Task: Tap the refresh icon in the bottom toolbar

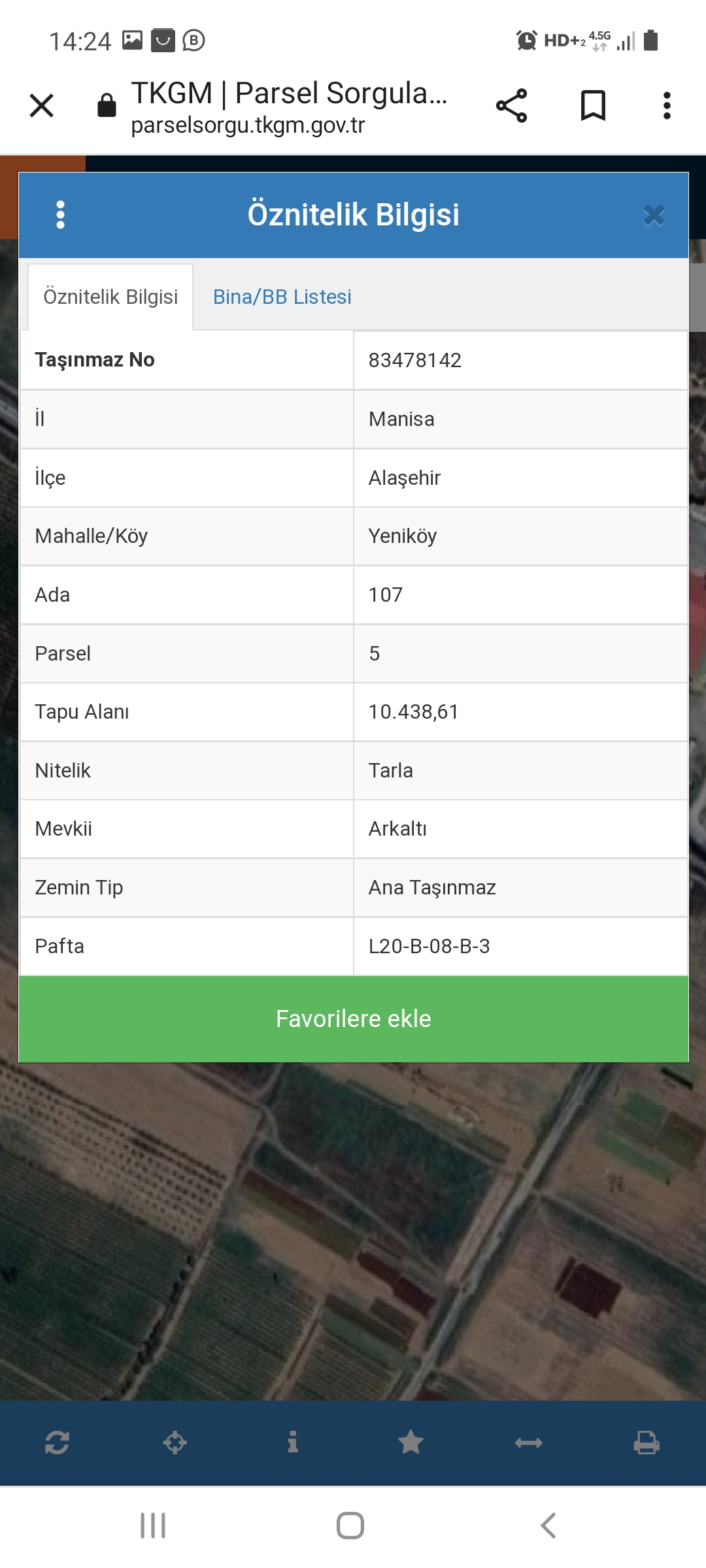Action: pos(58,1442)
